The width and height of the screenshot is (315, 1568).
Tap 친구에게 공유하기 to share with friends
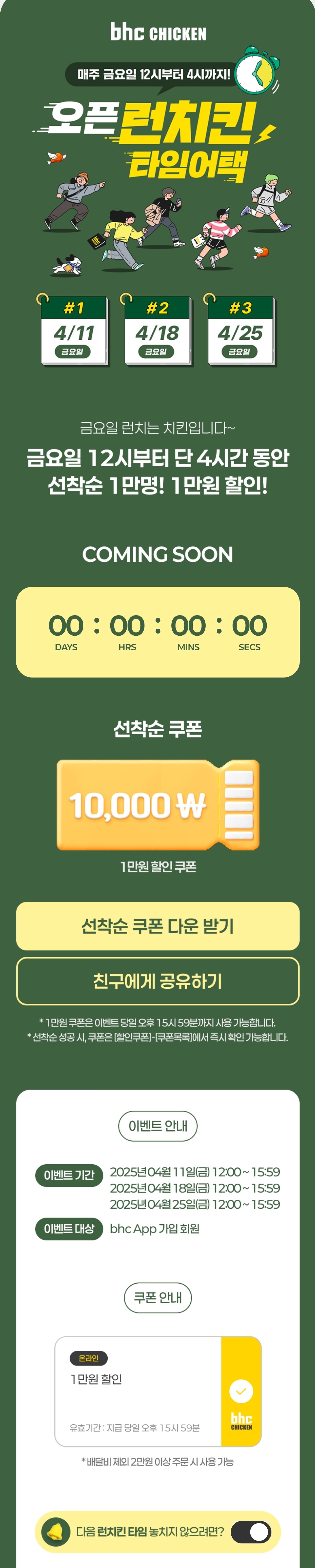pyautogui.click(x=157, y=981)
